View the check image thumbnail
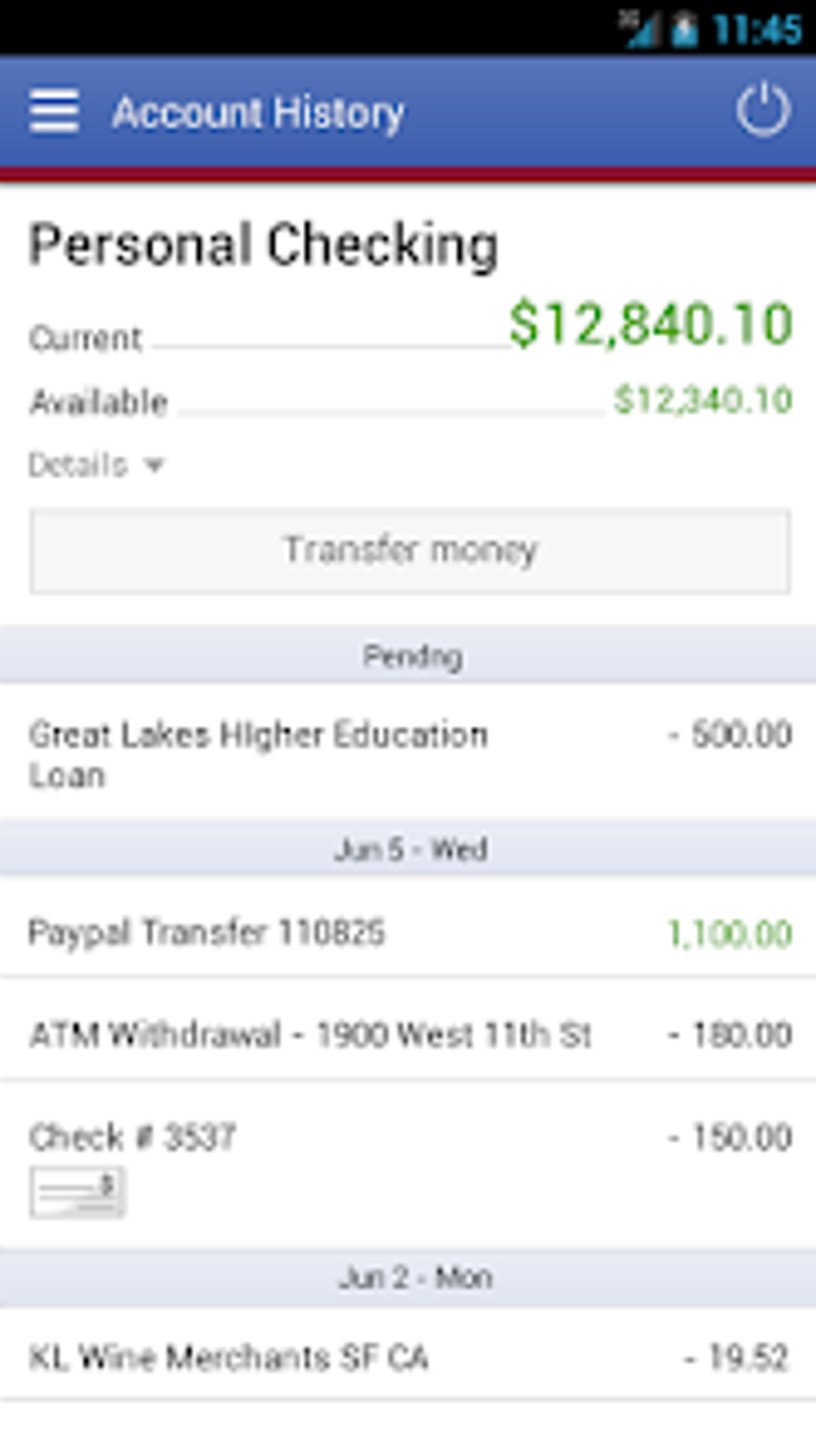The width and height of the screenshot is (816, 1456). (77, 1192)
